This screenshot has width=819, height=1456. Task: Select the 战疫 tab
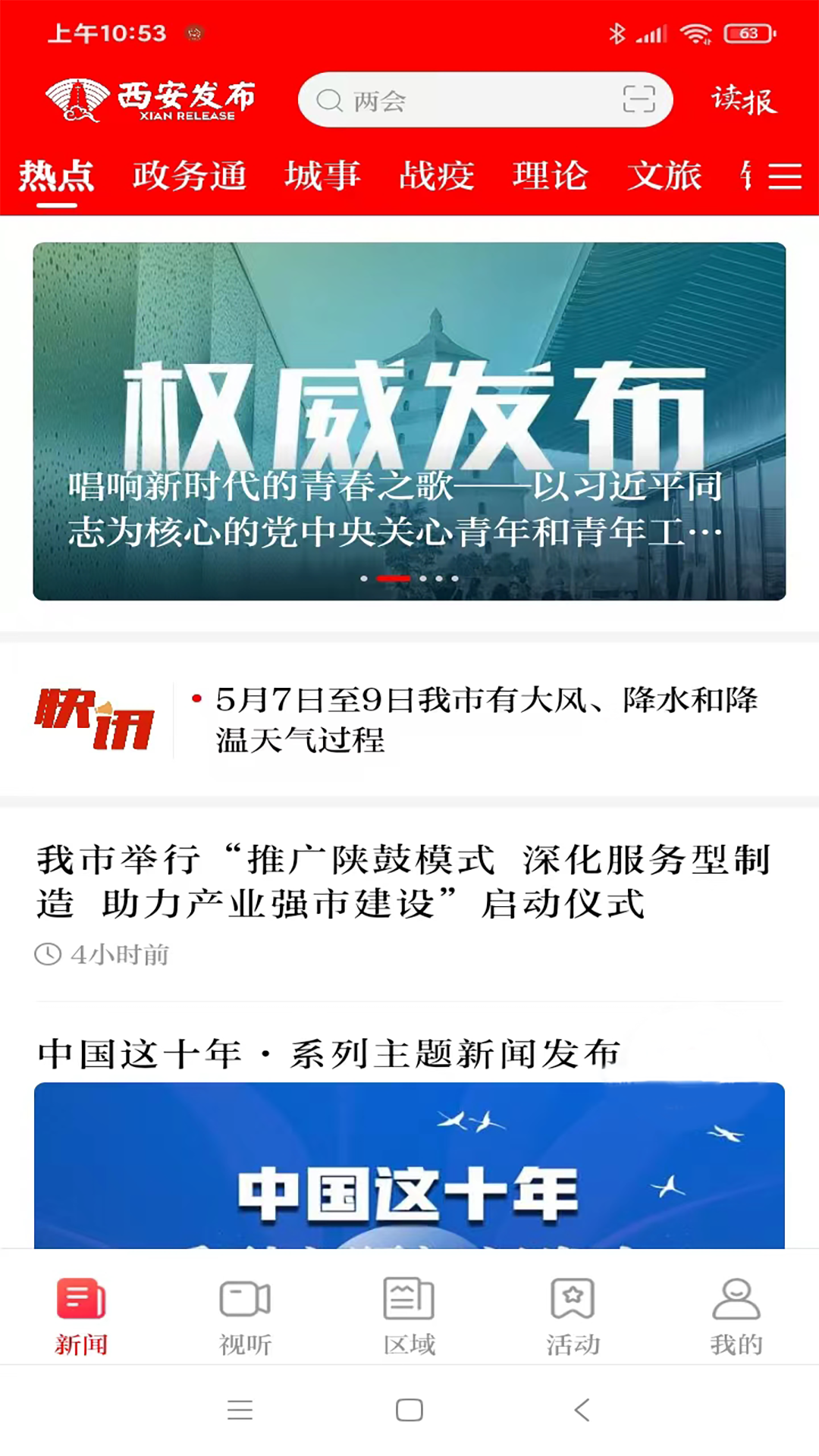click(436, 176)
